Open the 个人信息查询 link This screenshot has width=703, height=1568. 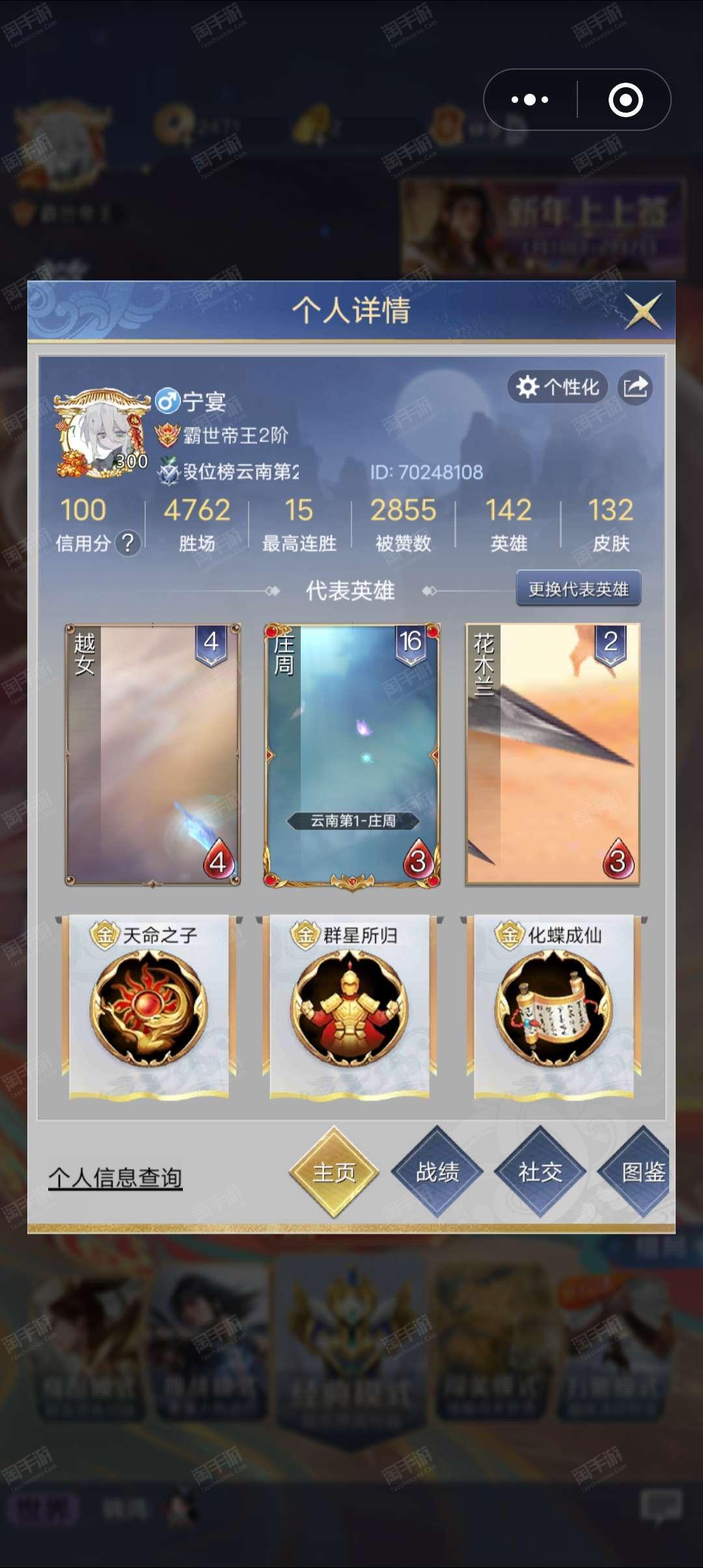click(115, 1177)
